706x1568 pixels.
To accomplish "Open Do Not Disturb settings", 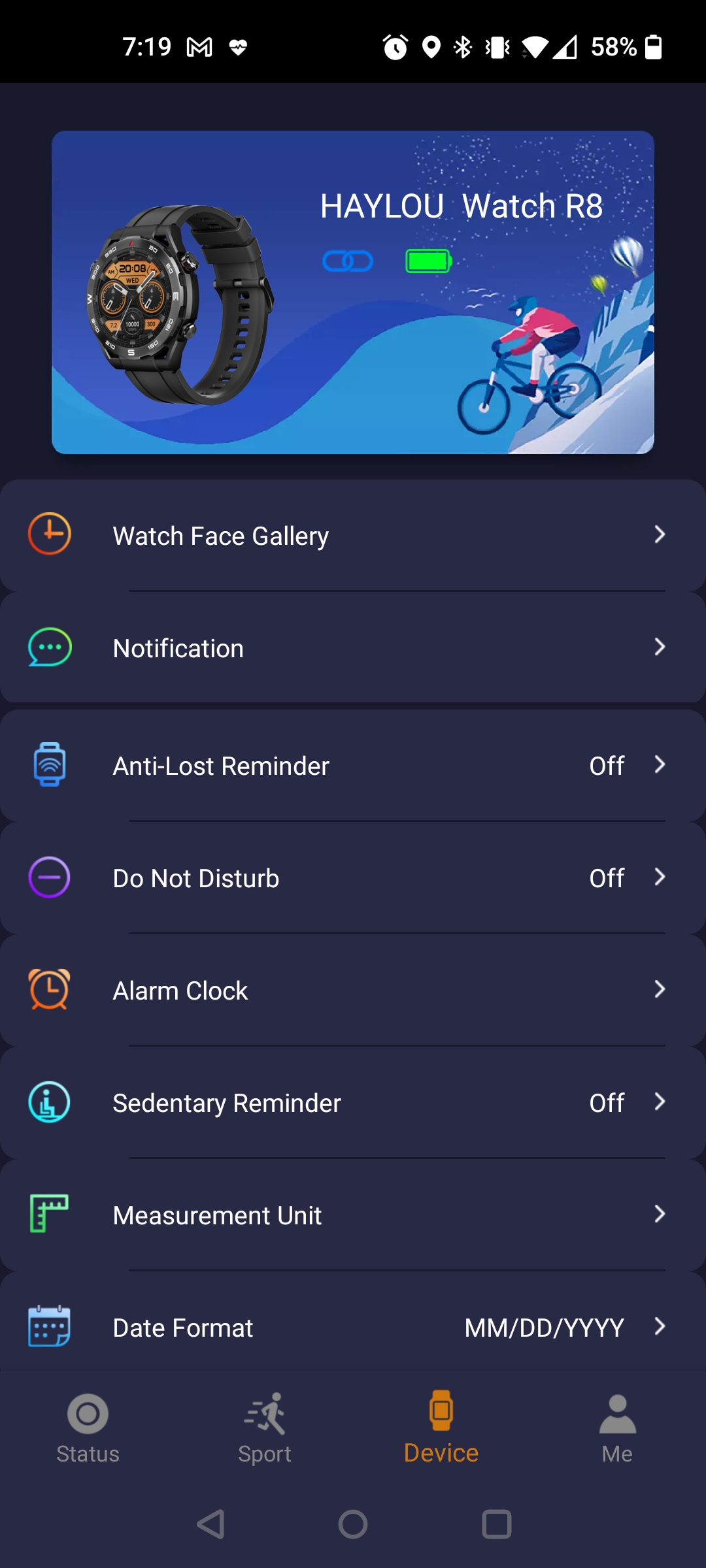I will coord(353,878).
